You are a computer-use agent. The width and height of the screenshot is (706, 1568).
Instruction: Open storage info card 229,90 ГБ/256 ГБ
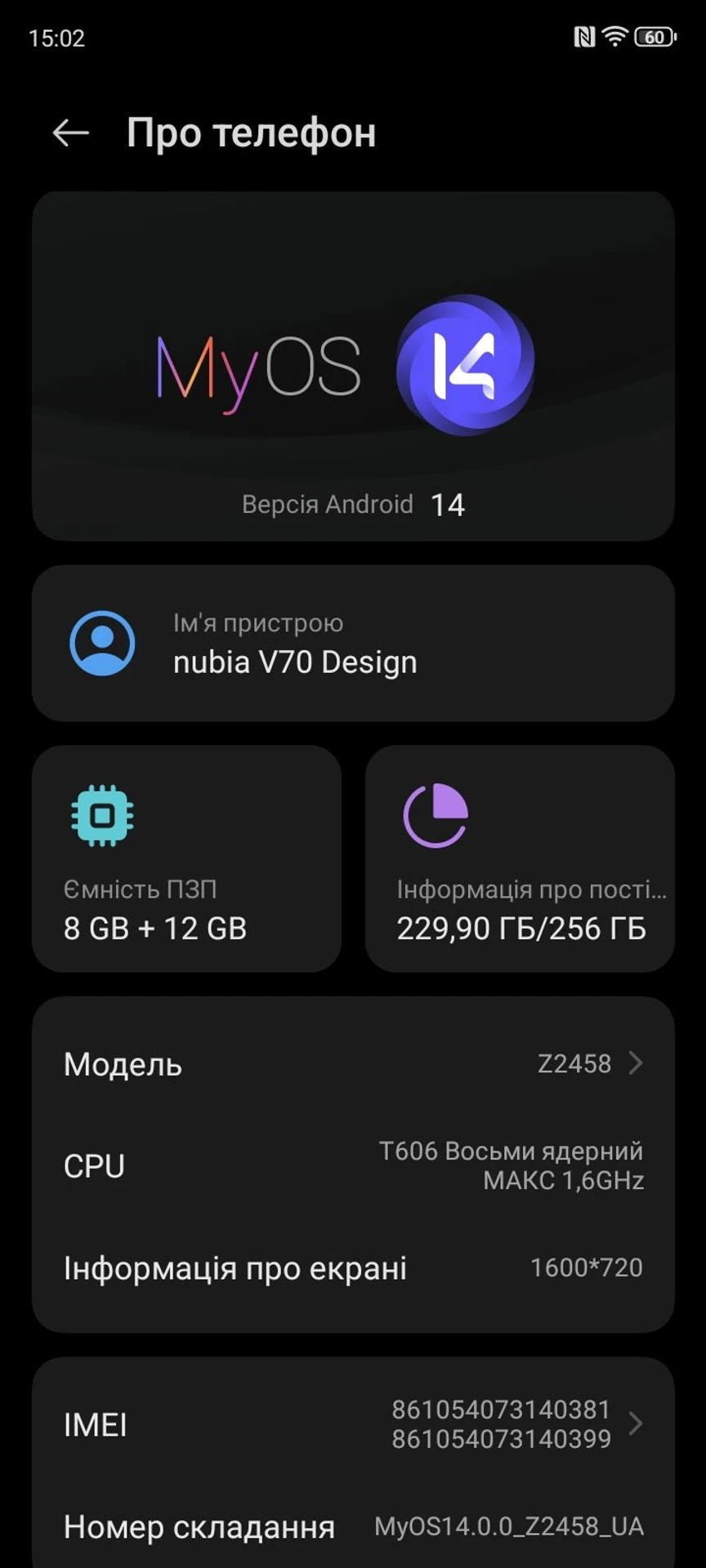[520, 858]
